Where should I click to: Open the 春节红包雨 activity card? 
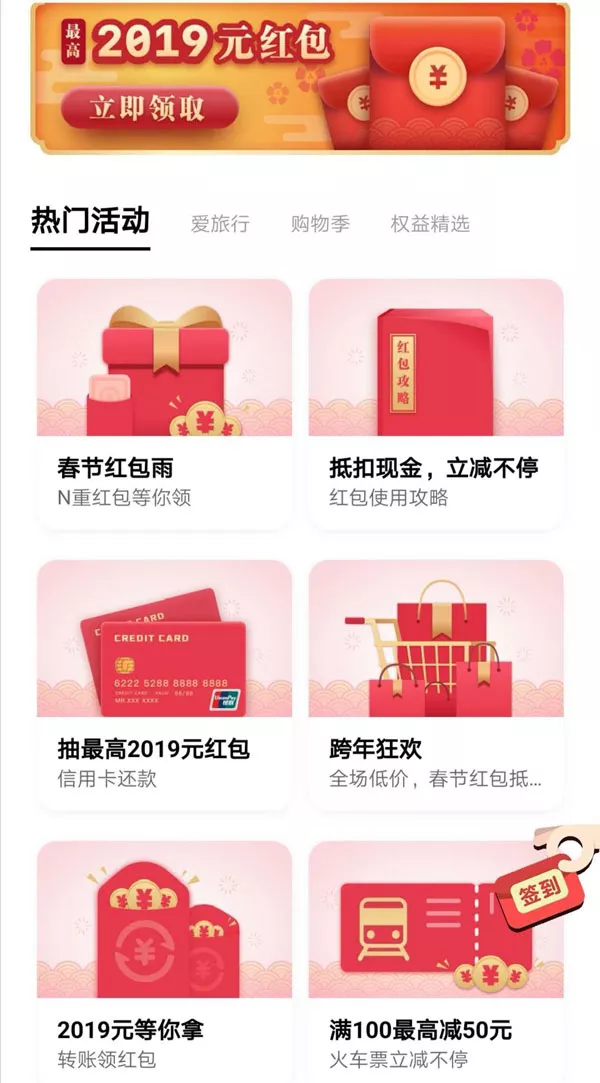164,403
